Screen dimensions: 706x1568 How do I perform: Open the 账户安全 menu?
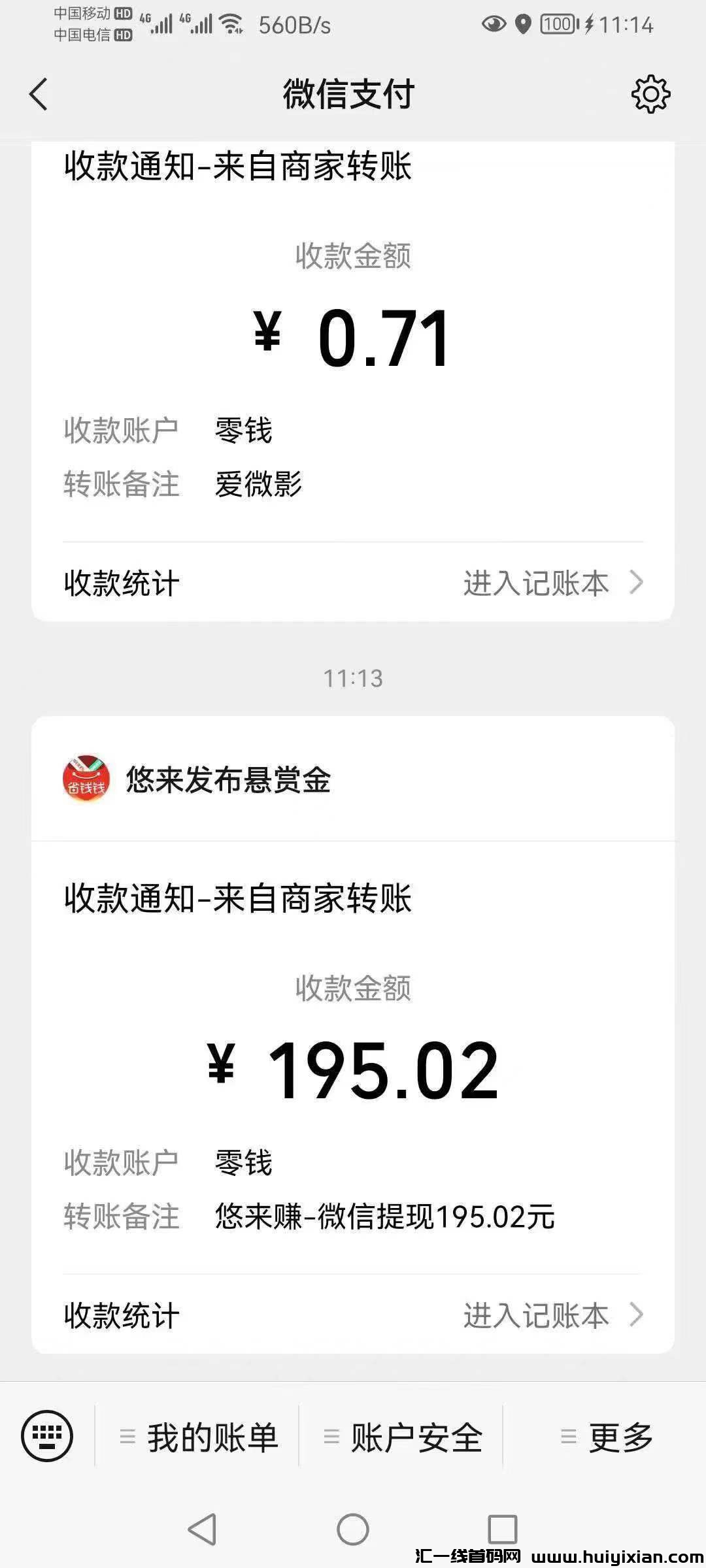click(403, 1437)
